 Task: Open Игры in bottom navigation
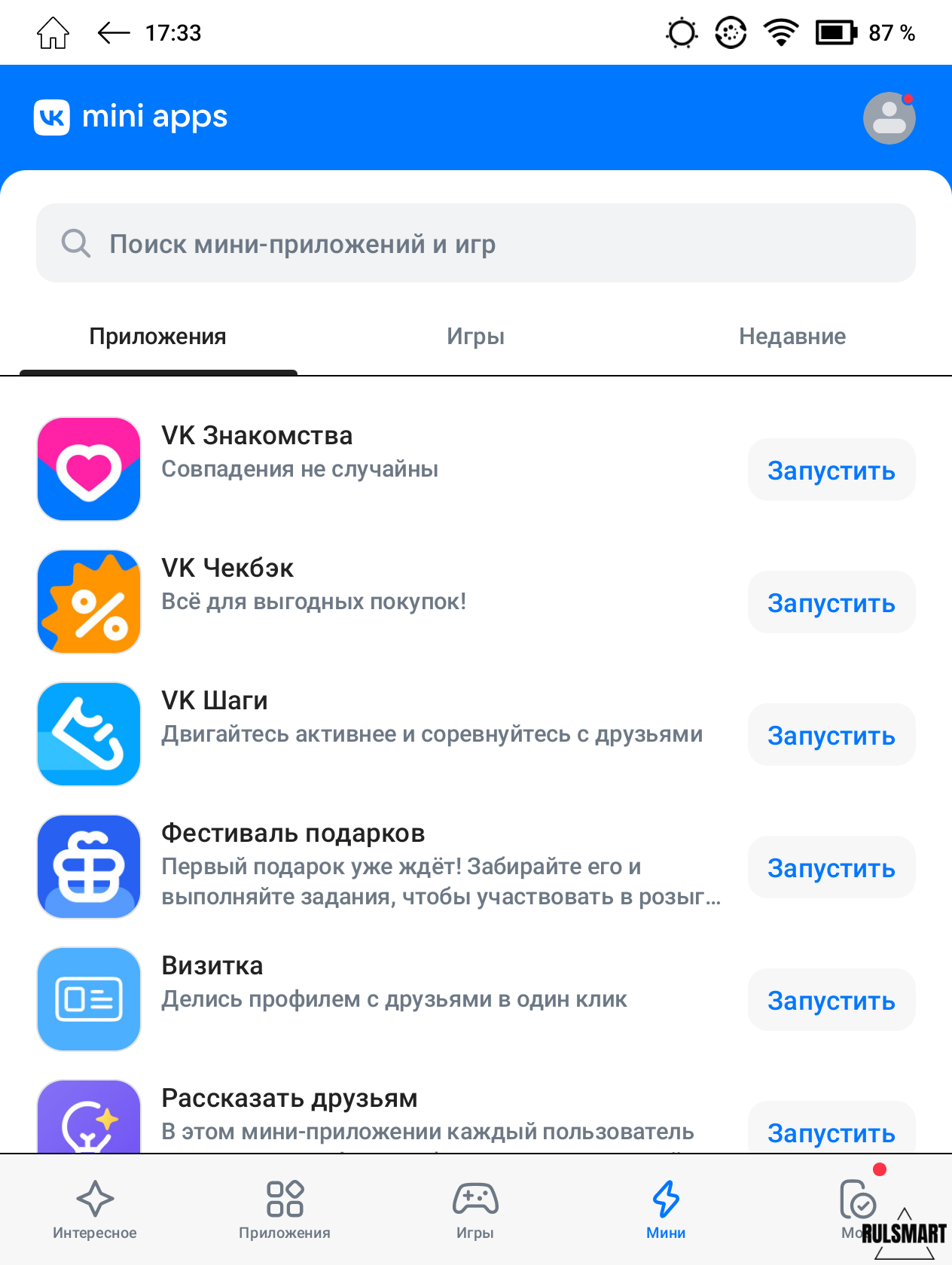(475, 1210)
